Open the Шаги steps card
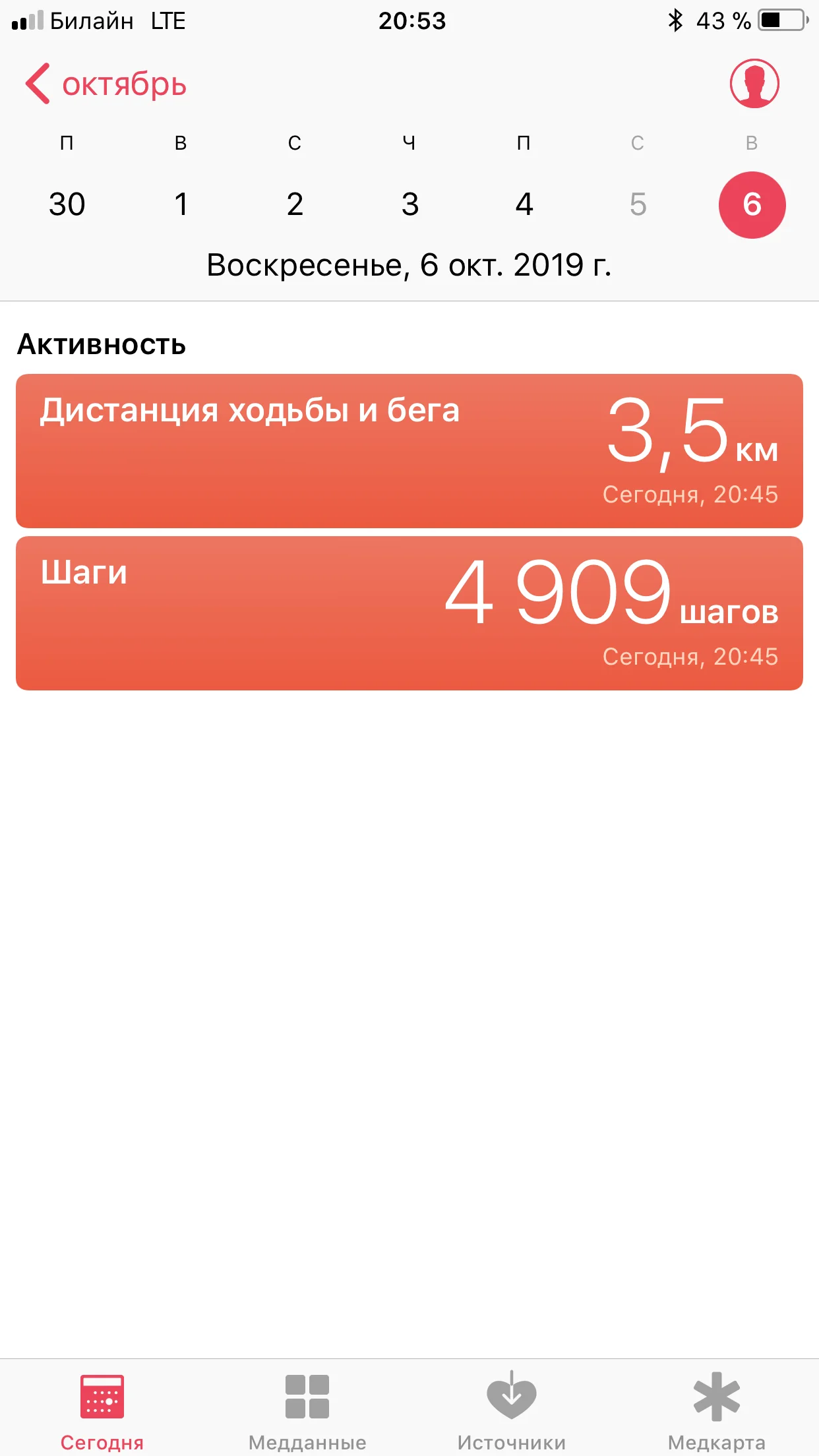This screenshot has height=1456, width=819. [409, 613]
